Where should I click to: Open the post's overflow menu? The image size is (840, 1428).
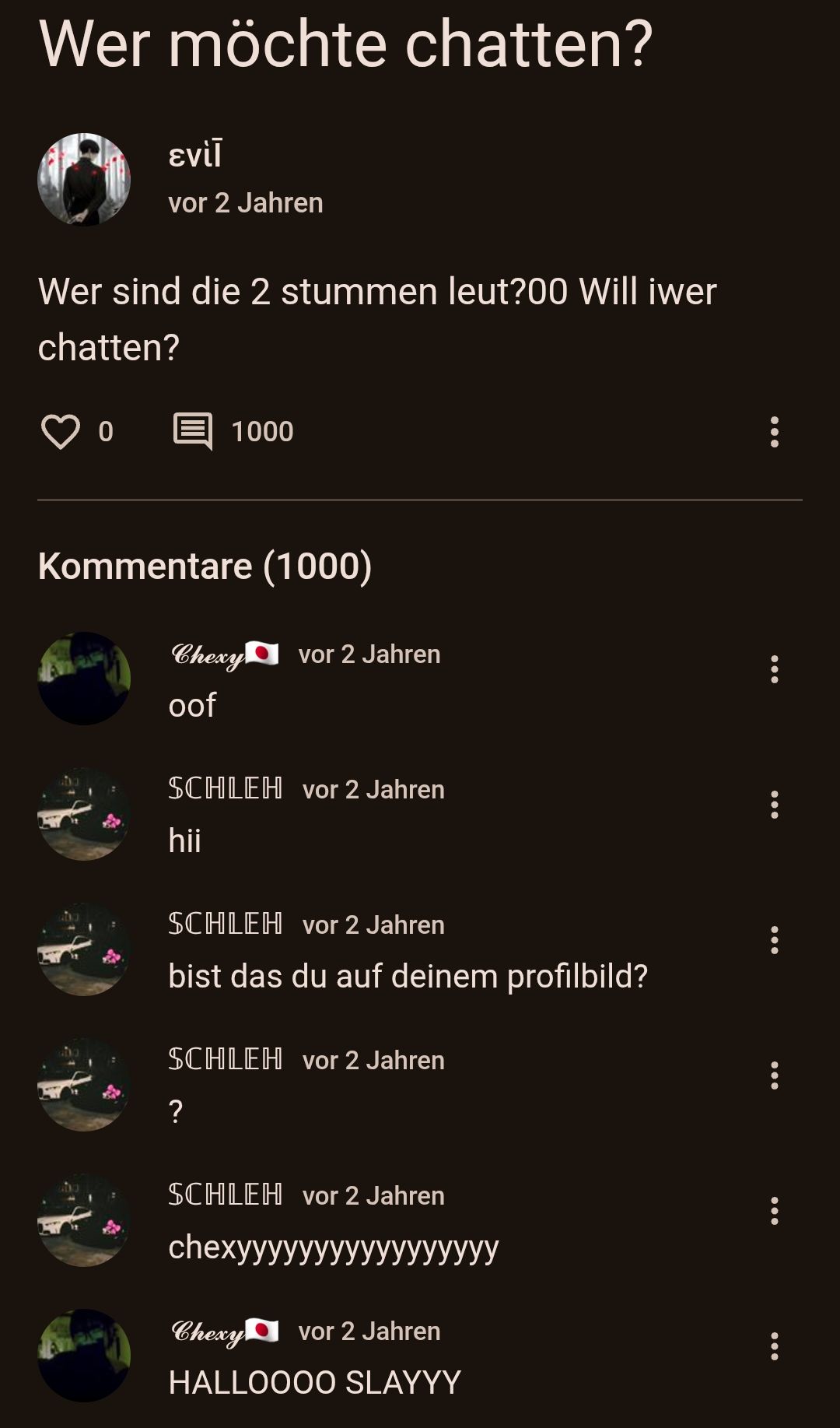pos(774,432)
